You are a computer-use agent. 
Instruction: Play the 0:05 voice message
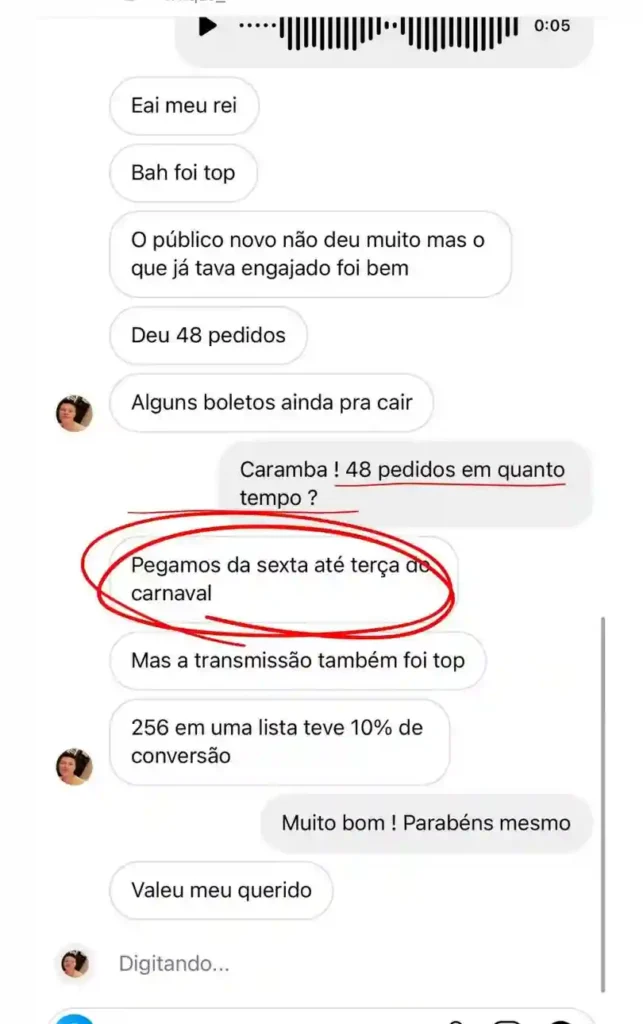pos(208,27)
